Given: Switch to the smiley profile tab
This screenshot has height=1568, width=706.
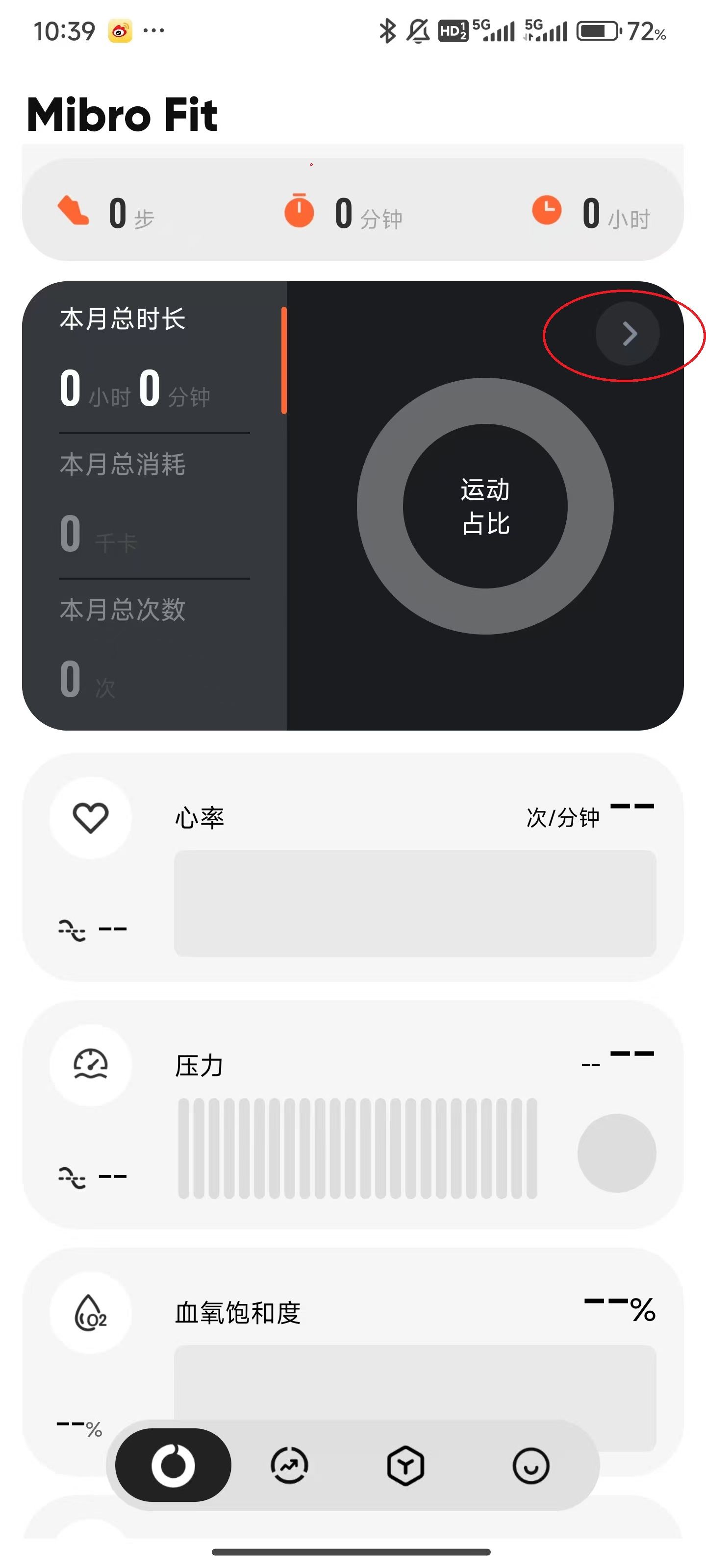Looking at the screenshot, I should 530,1465.
